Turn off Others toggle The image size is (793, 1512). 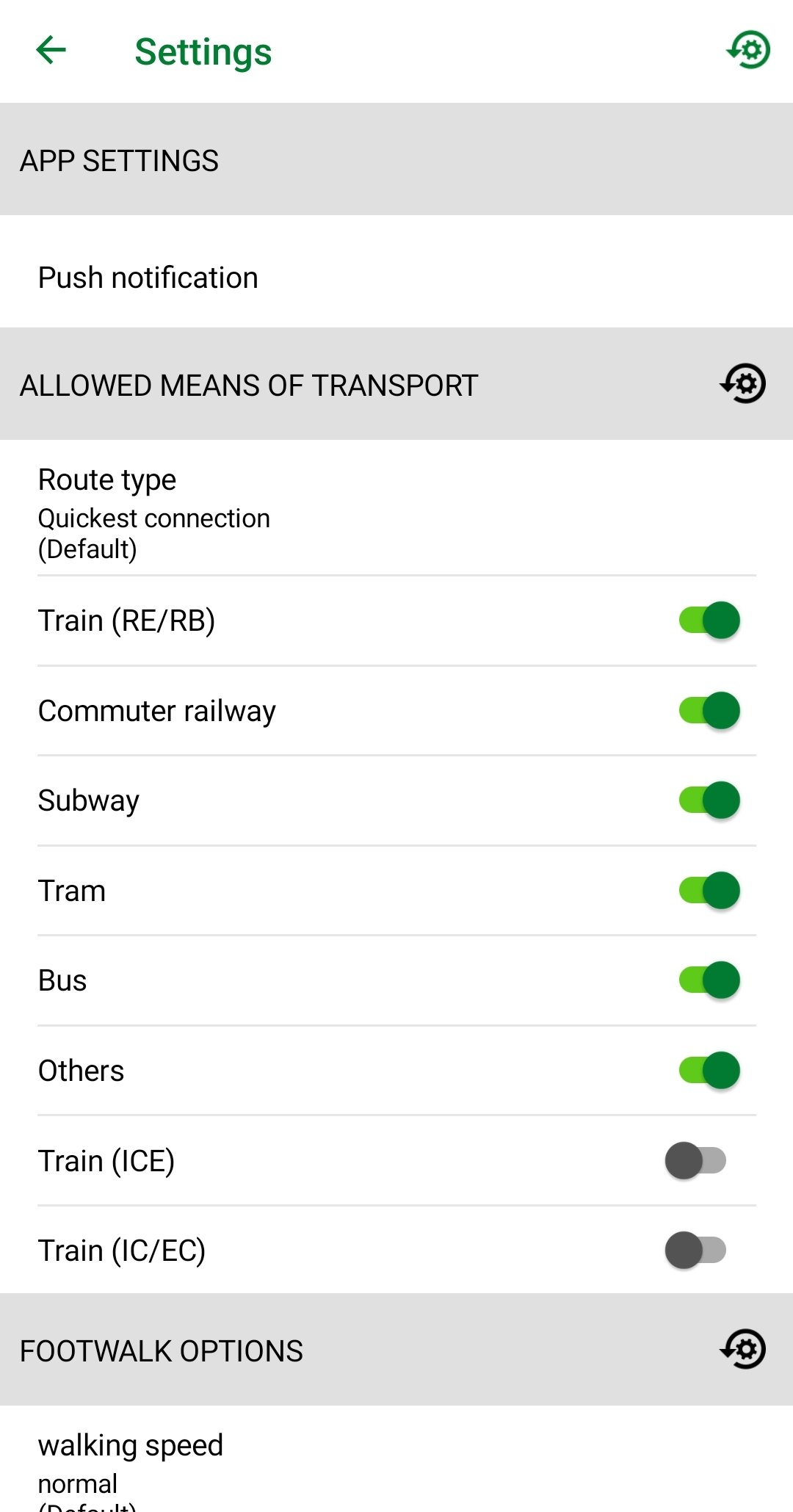pos(709,1071)
